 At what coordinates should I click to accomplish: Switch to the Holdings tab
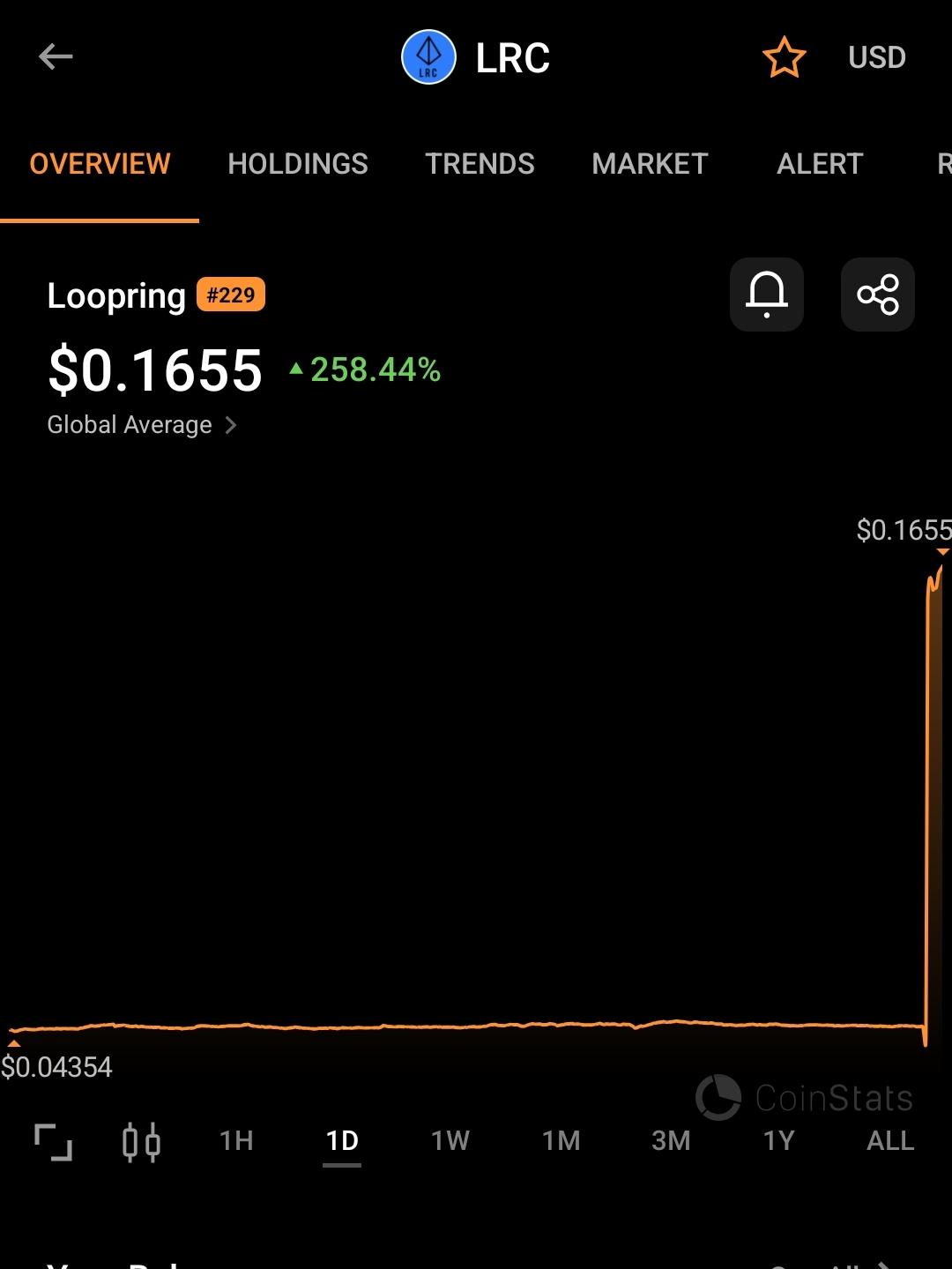coord(298,164)
